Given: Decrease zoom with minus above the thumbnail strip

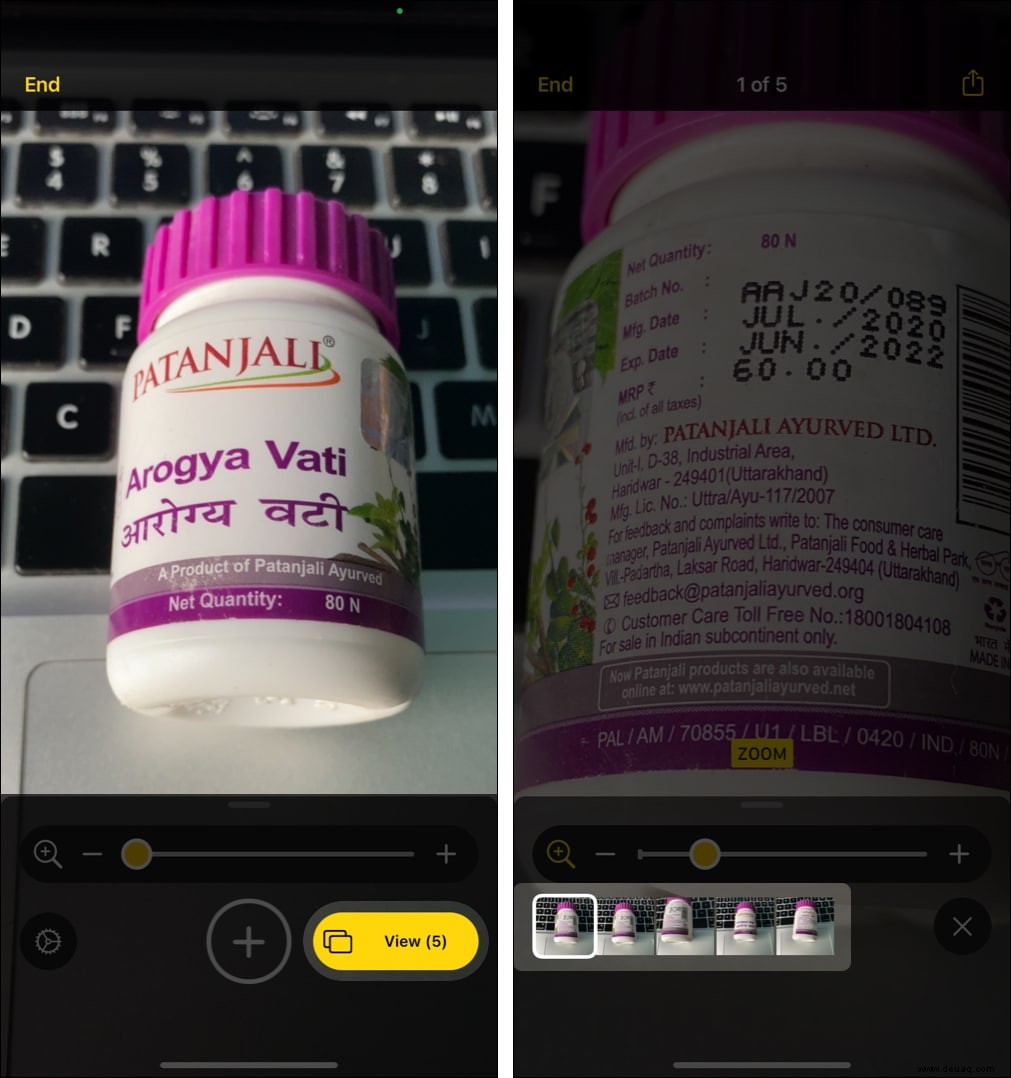Looking at the screenshot, I should [x=605, y=854].
